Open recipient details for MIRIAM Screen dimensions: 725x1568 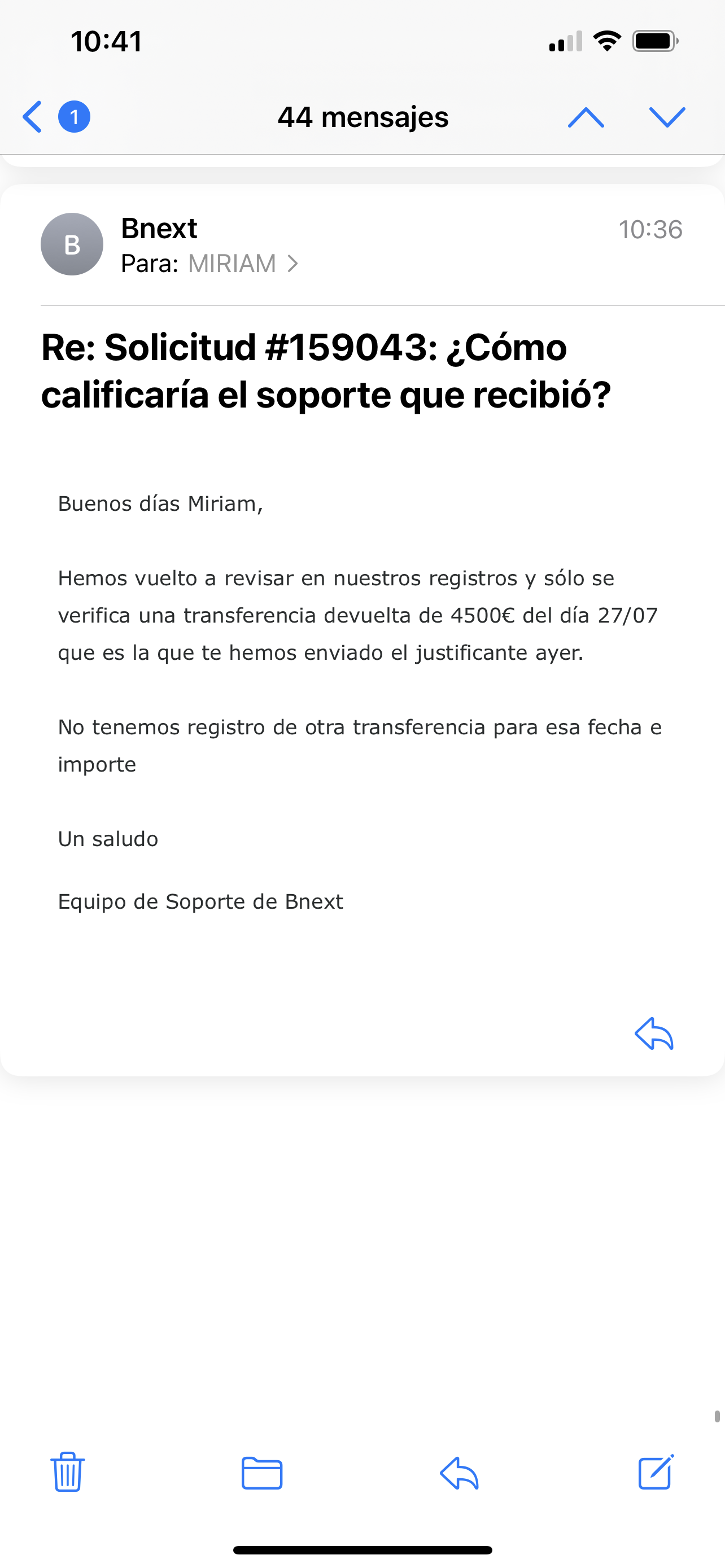coord(242,264)
